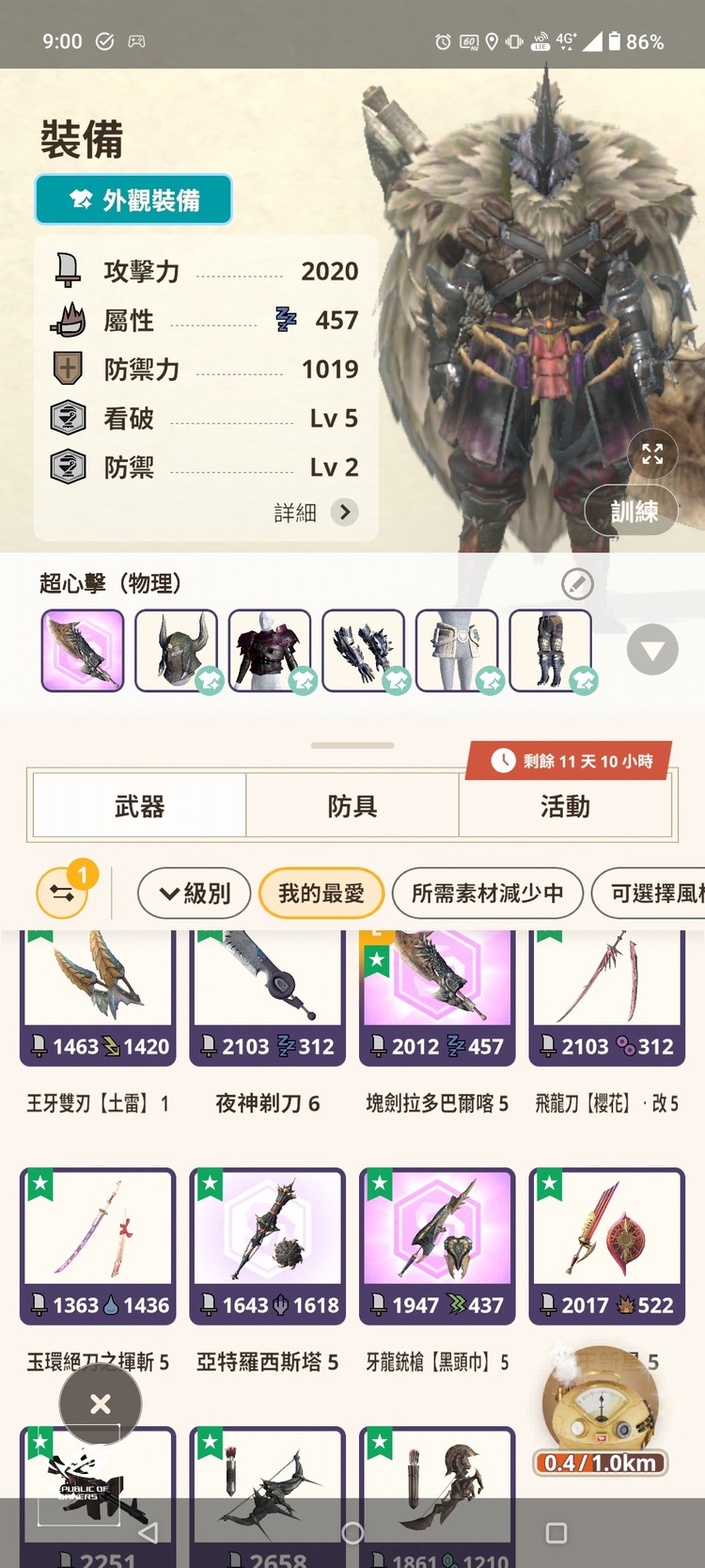
Task: Switch to the 活動 tab
Action: [565, 806]
